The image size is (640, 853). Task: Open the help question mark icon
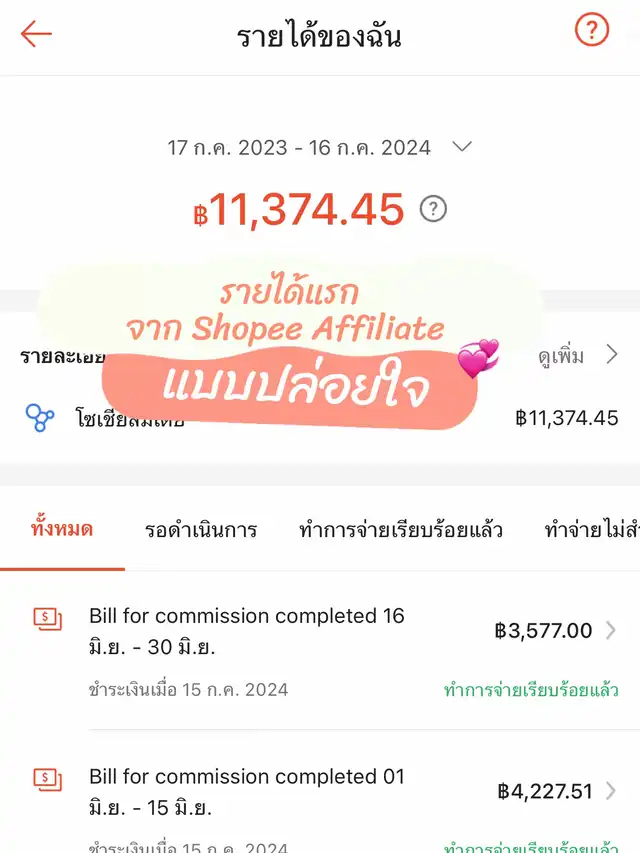pyautogui.click(x=592, y=29)
